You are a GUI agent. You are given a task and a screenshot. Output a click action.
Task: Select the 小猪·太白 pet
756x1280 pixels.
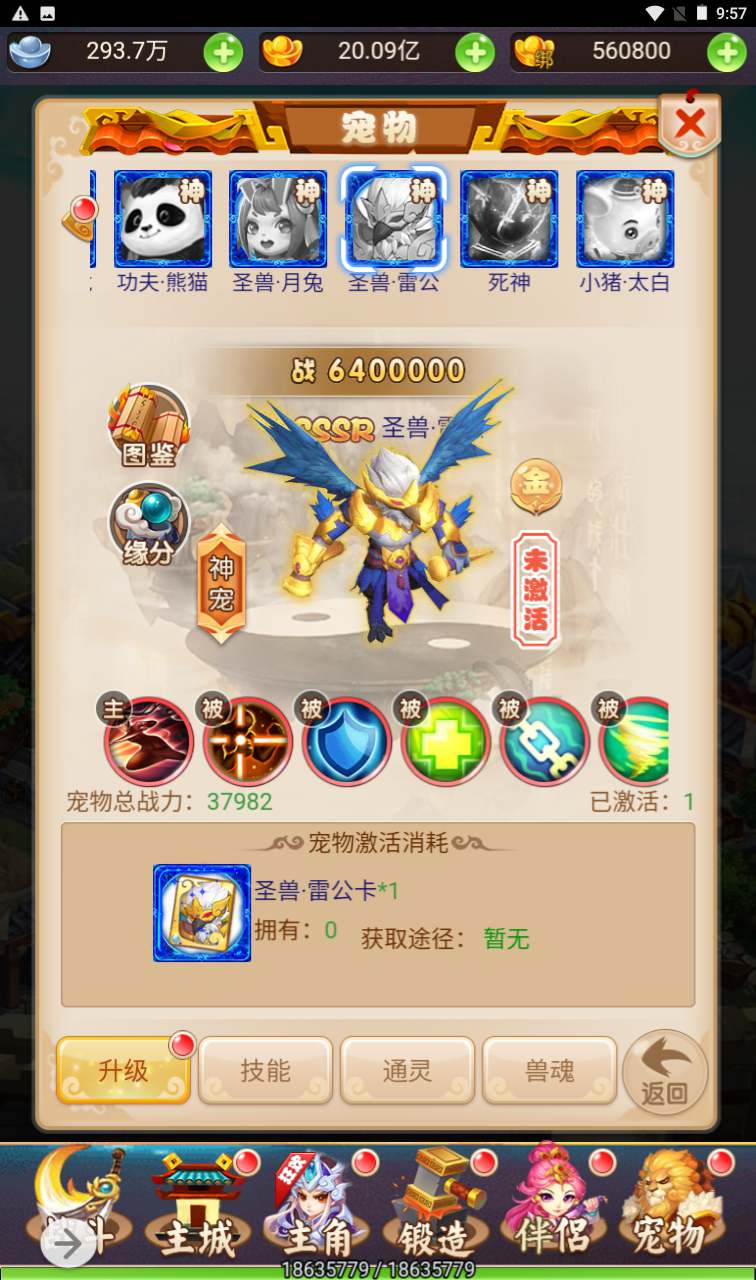[624, 219]
